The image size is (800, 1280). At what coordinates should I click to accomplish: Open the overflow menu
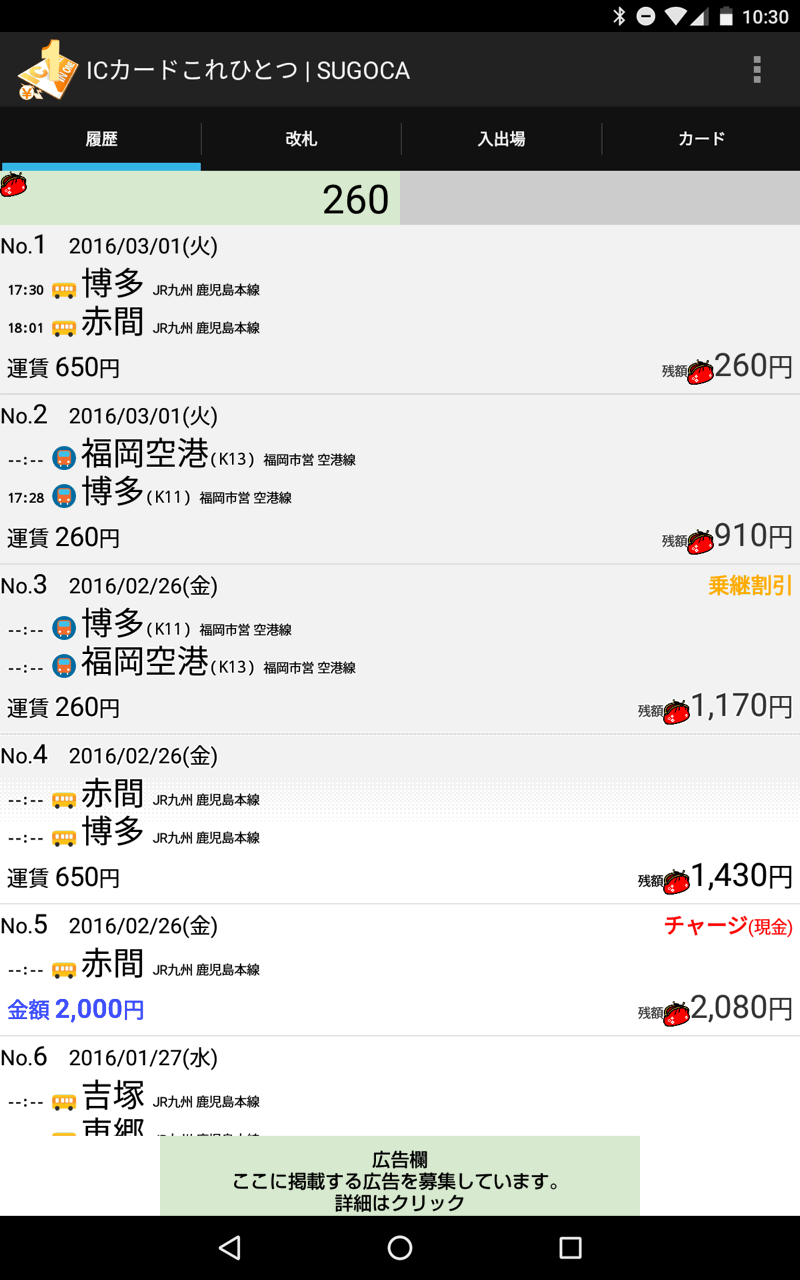(757, 70)
